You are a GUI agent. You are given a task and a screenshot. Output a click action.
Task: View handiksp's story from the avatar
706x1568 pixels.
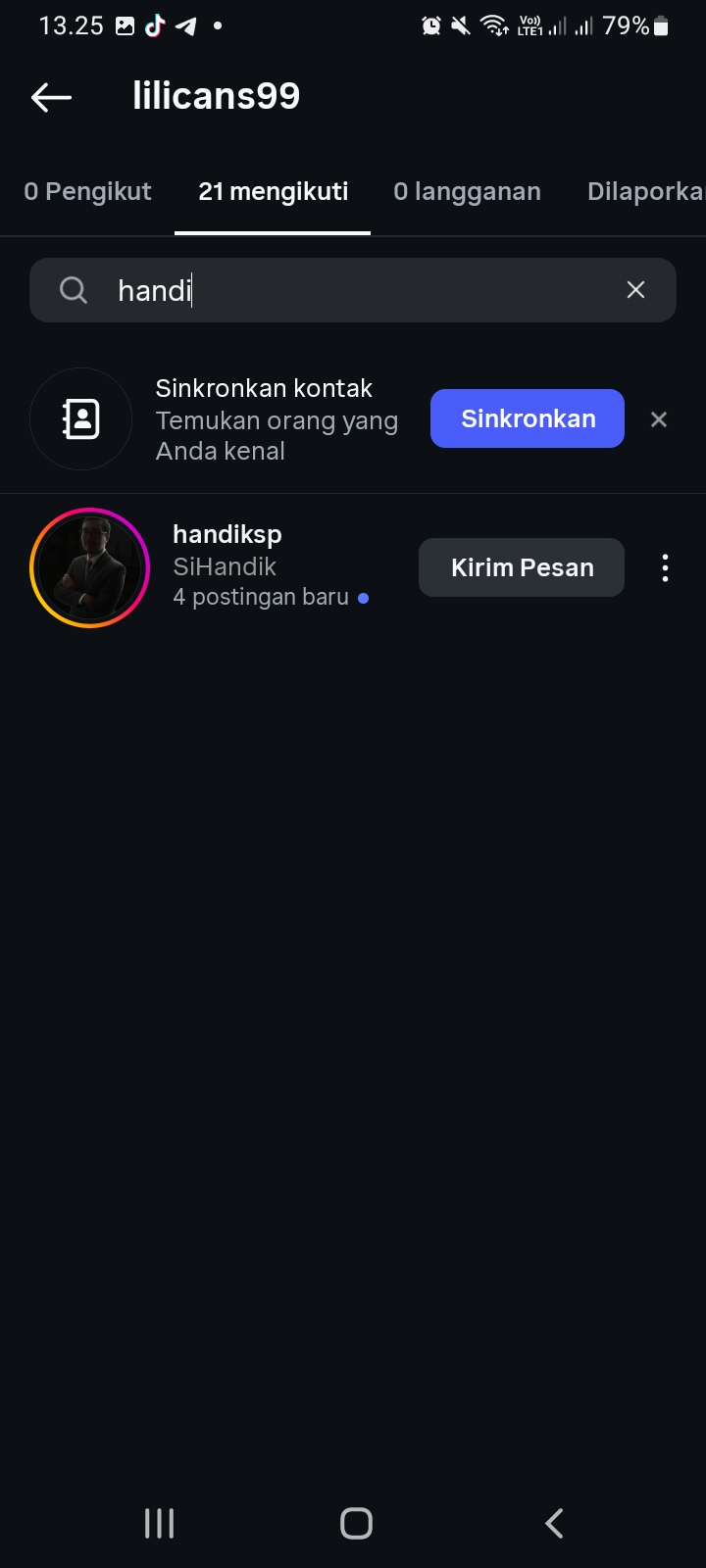coord(89,567)
